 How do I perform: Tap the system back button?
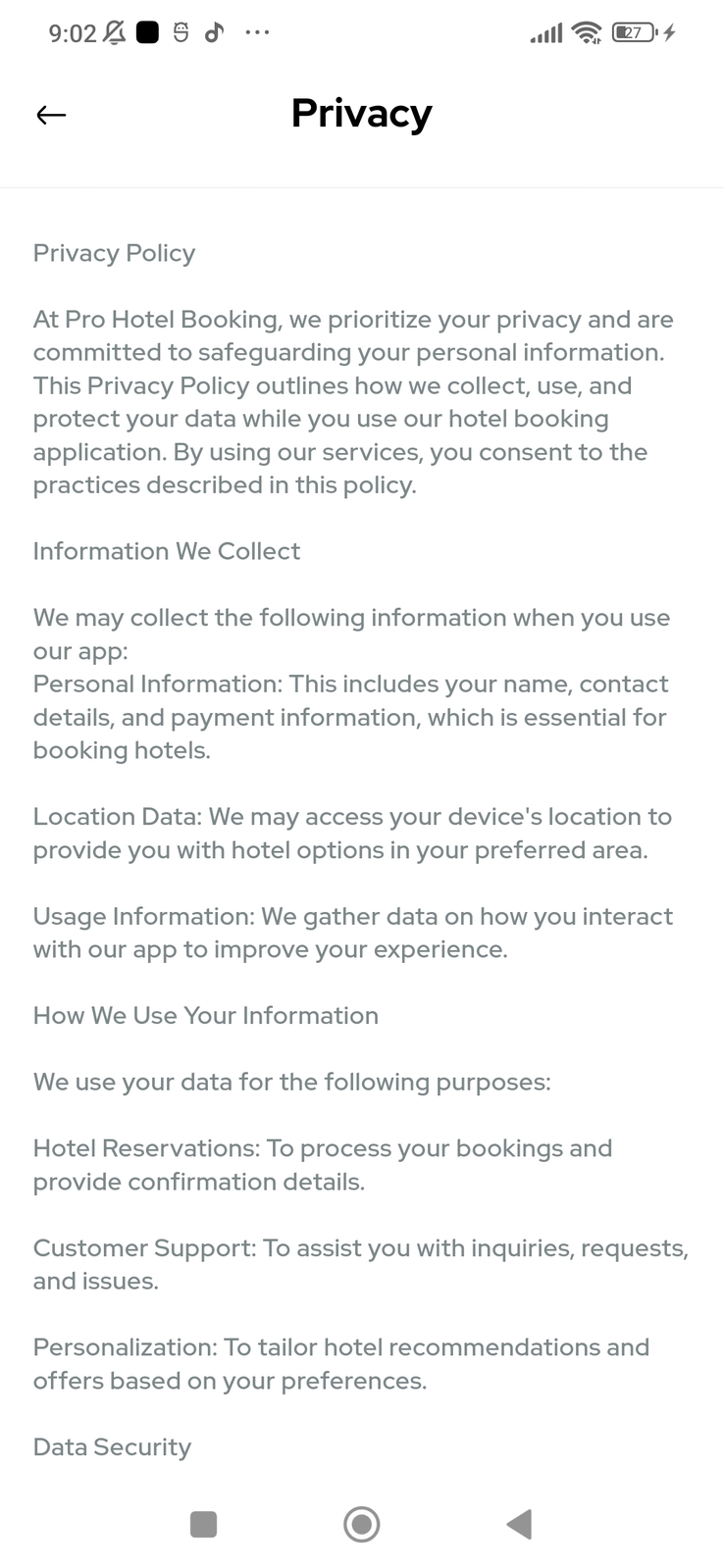pos(519,1524)
